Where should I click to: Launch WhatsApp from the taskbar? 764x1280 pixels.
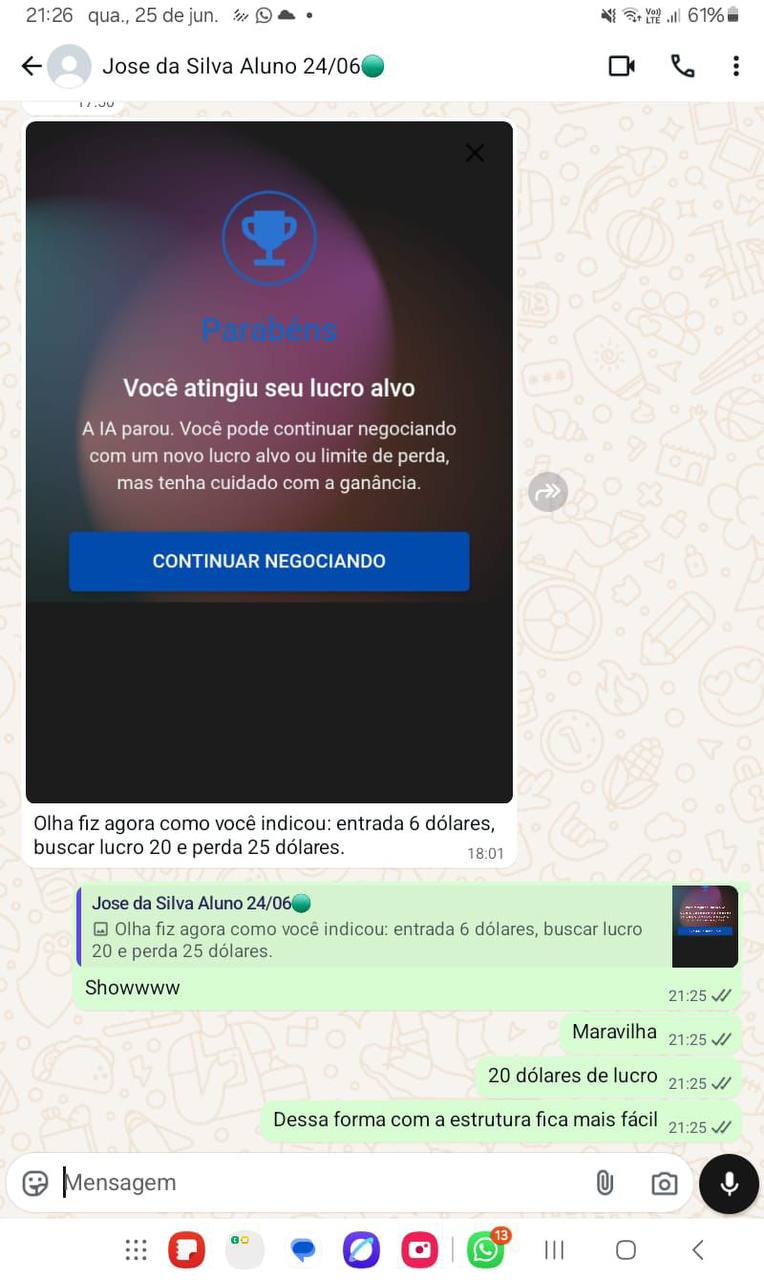click(x=485, y=1250)
